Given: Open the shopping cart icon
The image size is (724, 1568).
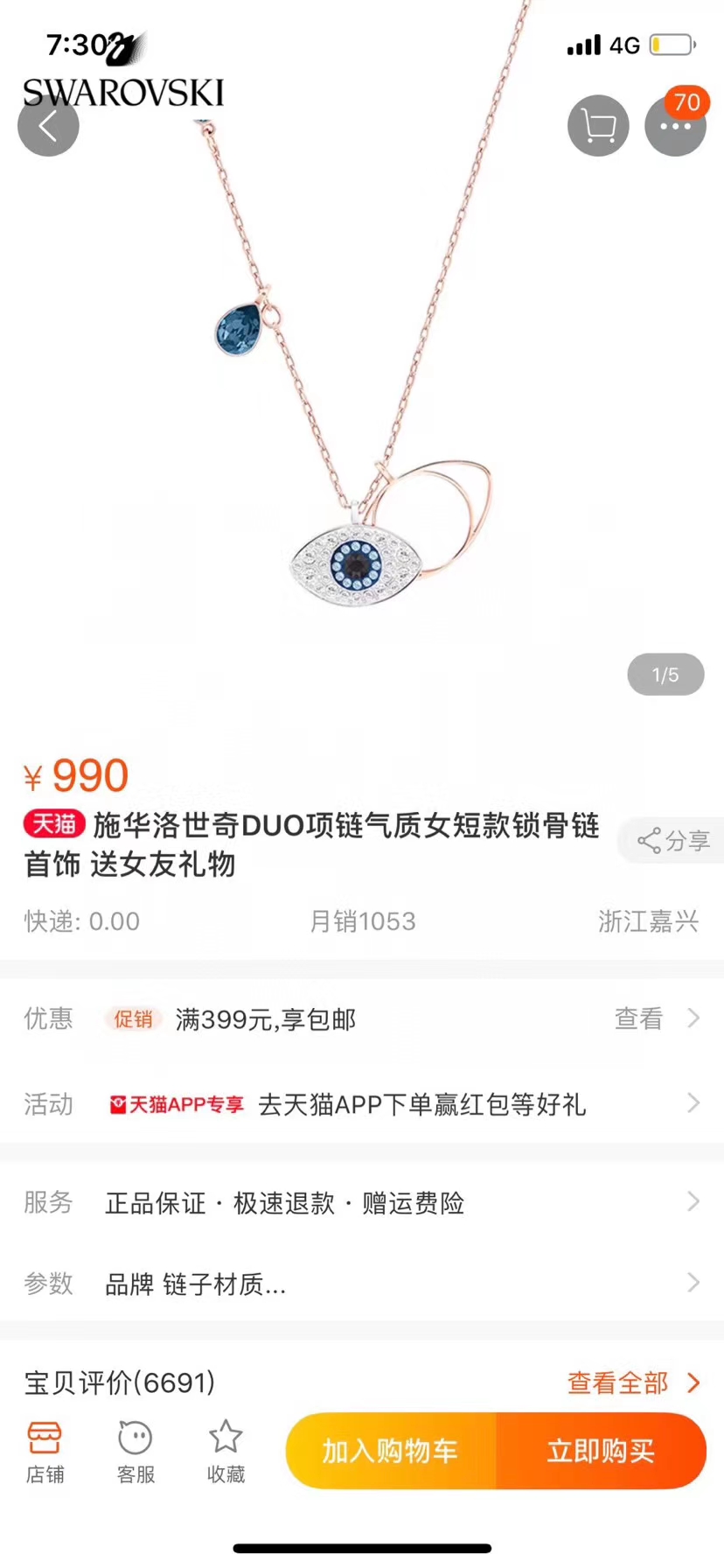Looking at the screenshot, I should pyautogui.click(x=598, y=126).
